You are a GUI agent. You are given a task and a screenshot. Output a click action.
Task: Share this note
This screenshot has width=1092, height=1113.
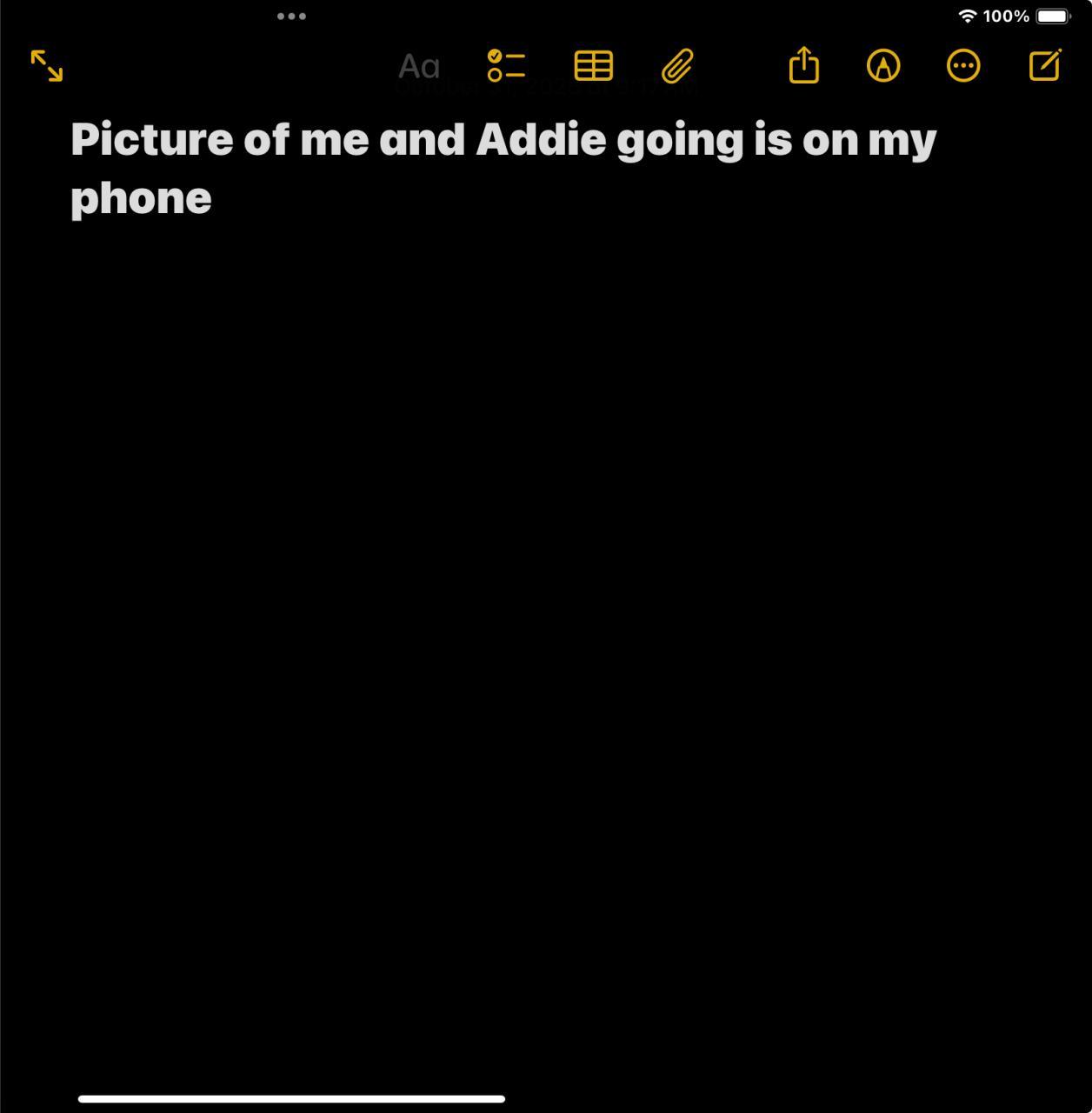click(803, 66)
